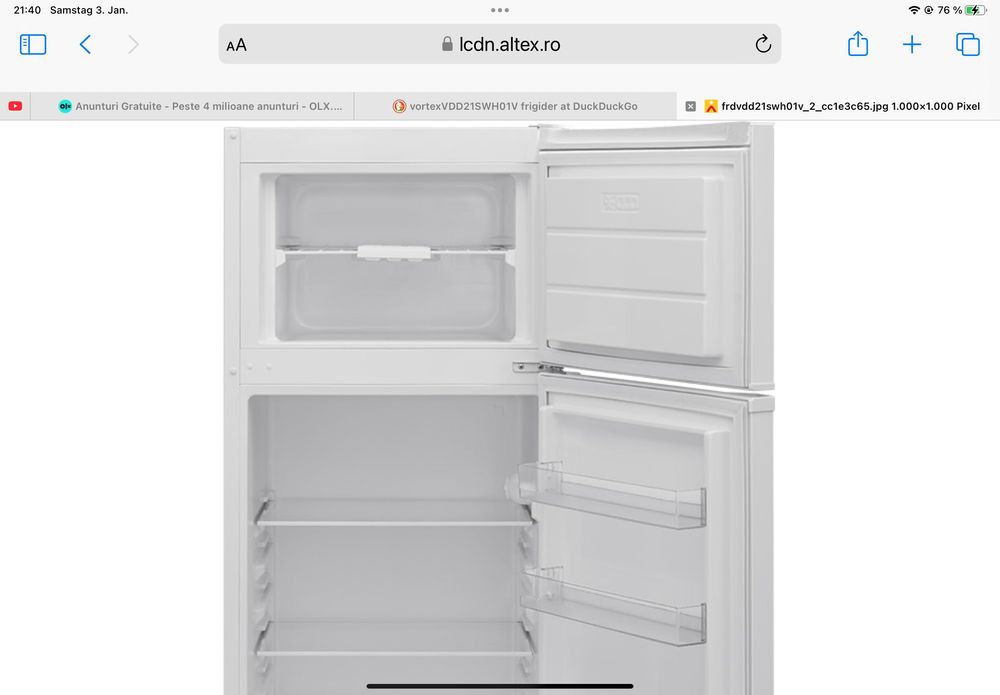Close the frdvdd21swh01v jpg tab

pos(690,106)
